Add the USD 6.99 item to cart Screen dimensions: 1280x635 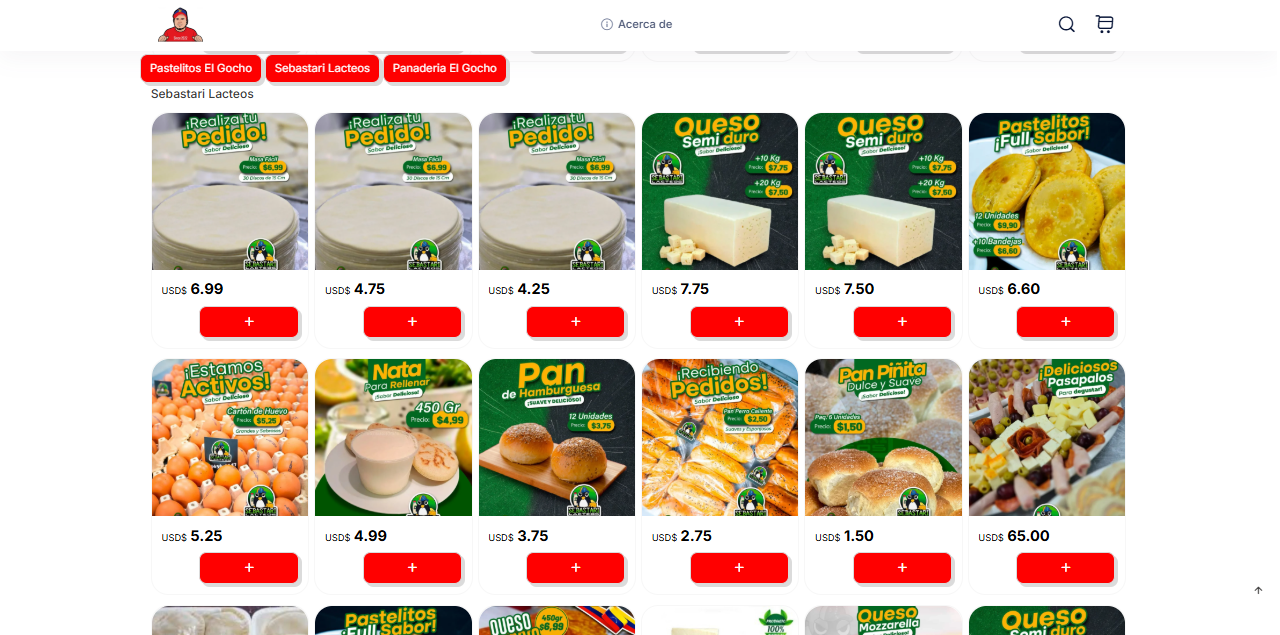249,322
